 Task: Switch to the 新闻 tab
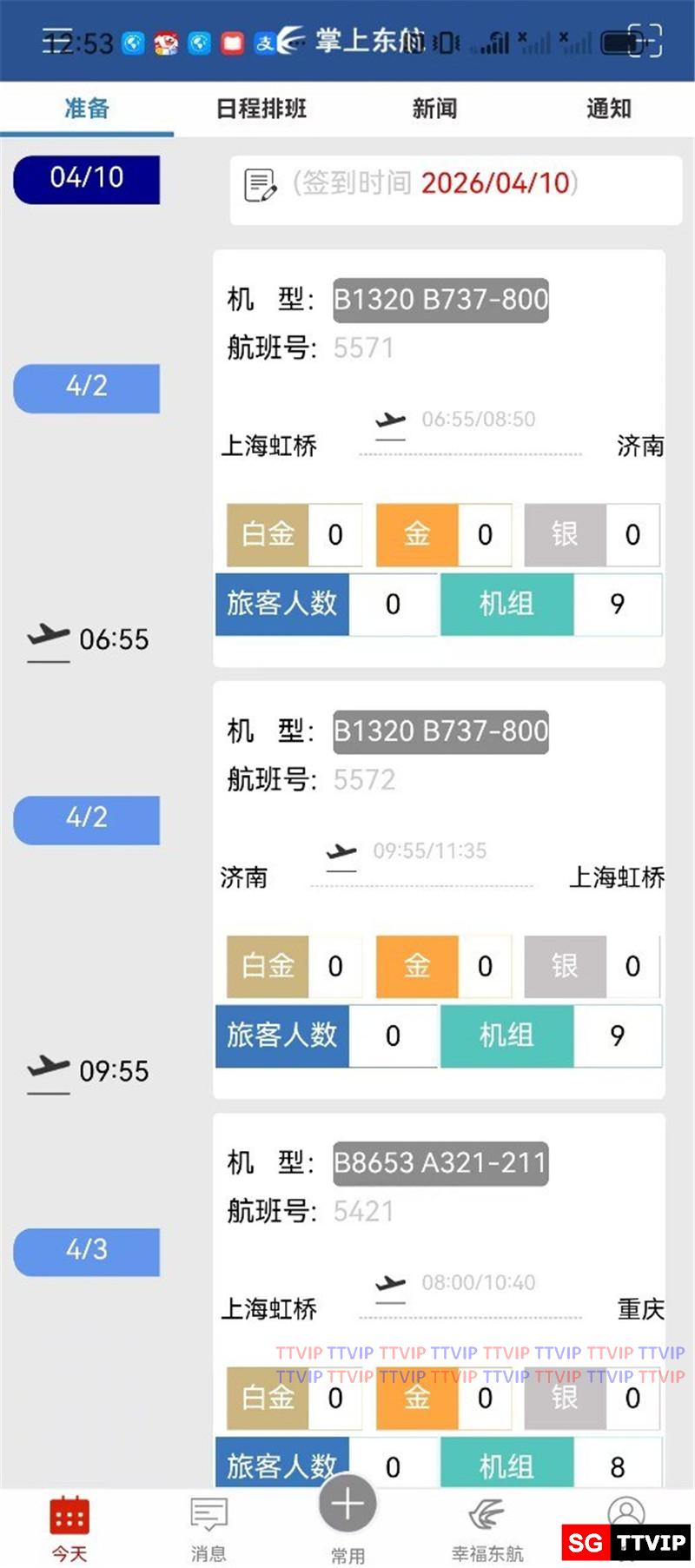(434, 109)
